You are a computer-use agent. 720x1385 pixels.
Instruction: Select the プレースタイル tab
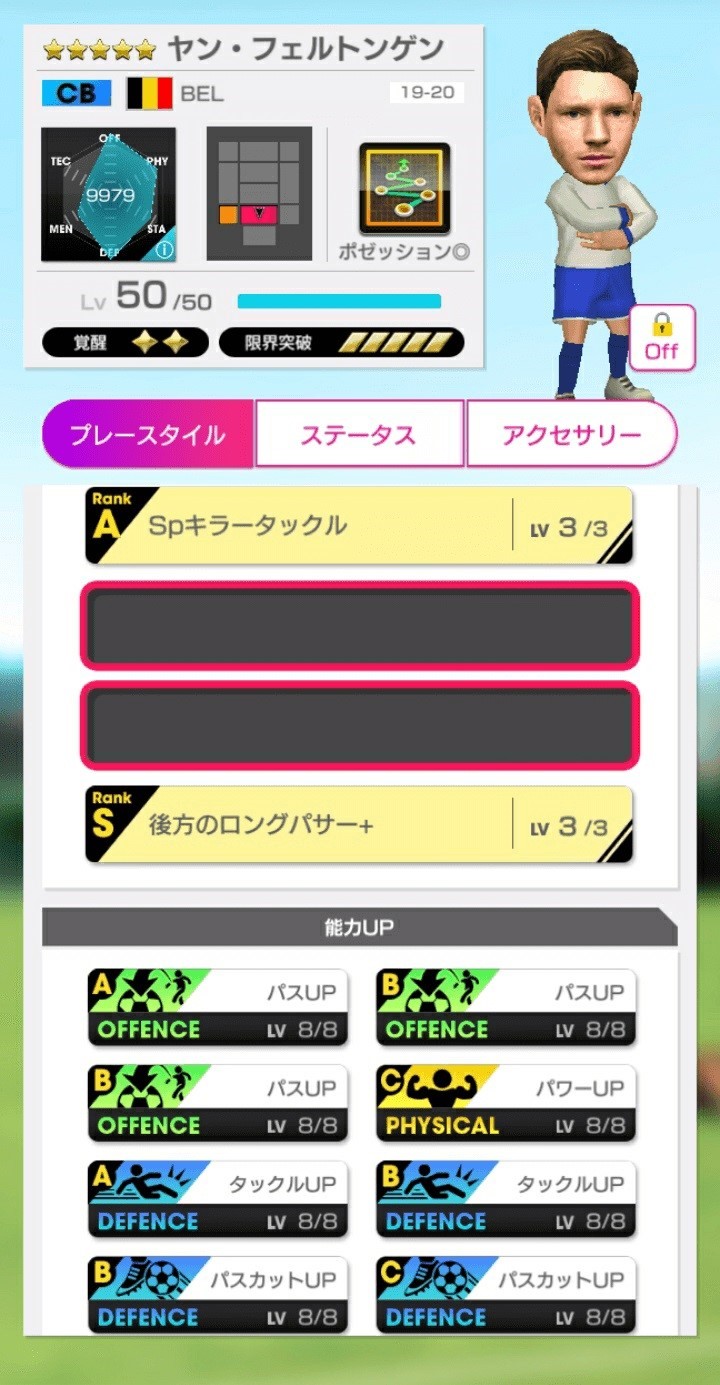tap(148, 434)
